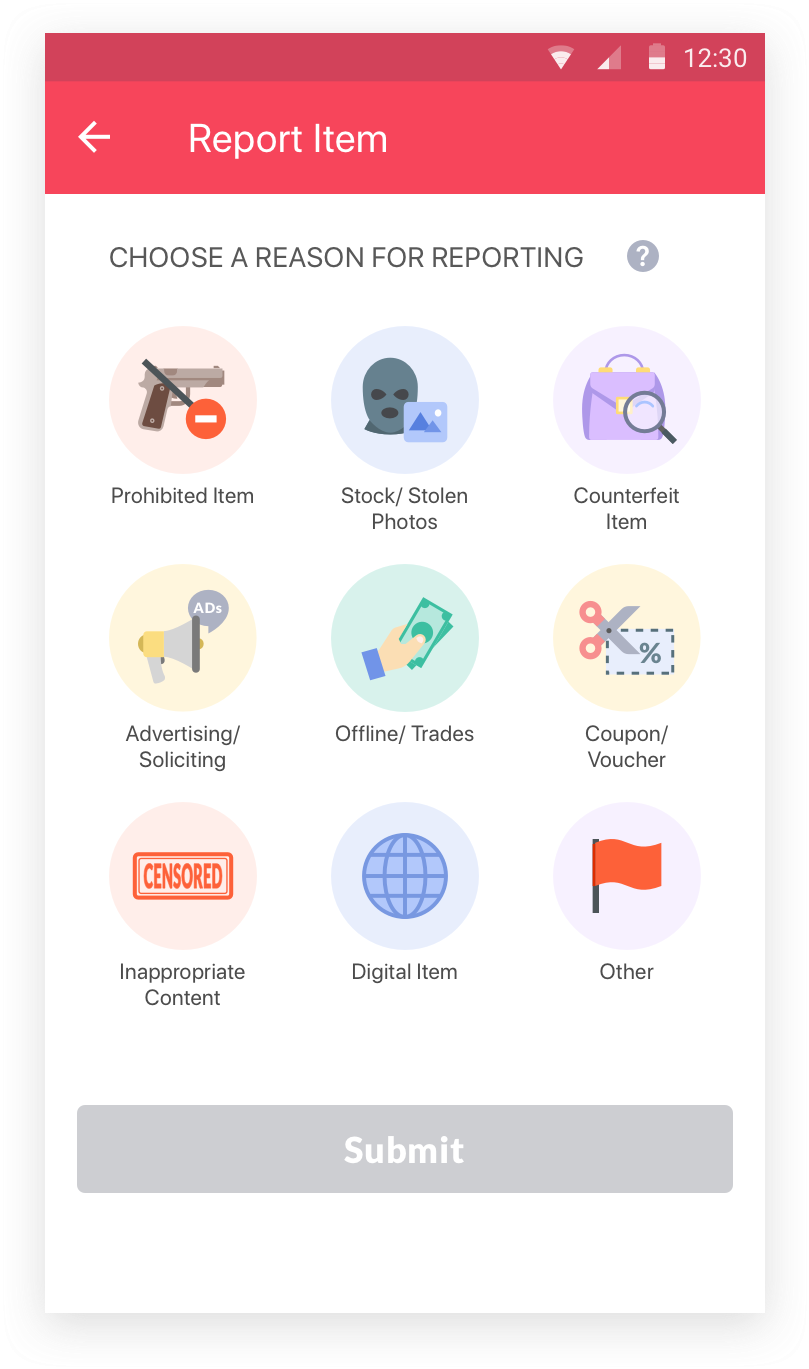
Task: Tap the Submit button
Action: [x=405, y=1149]
